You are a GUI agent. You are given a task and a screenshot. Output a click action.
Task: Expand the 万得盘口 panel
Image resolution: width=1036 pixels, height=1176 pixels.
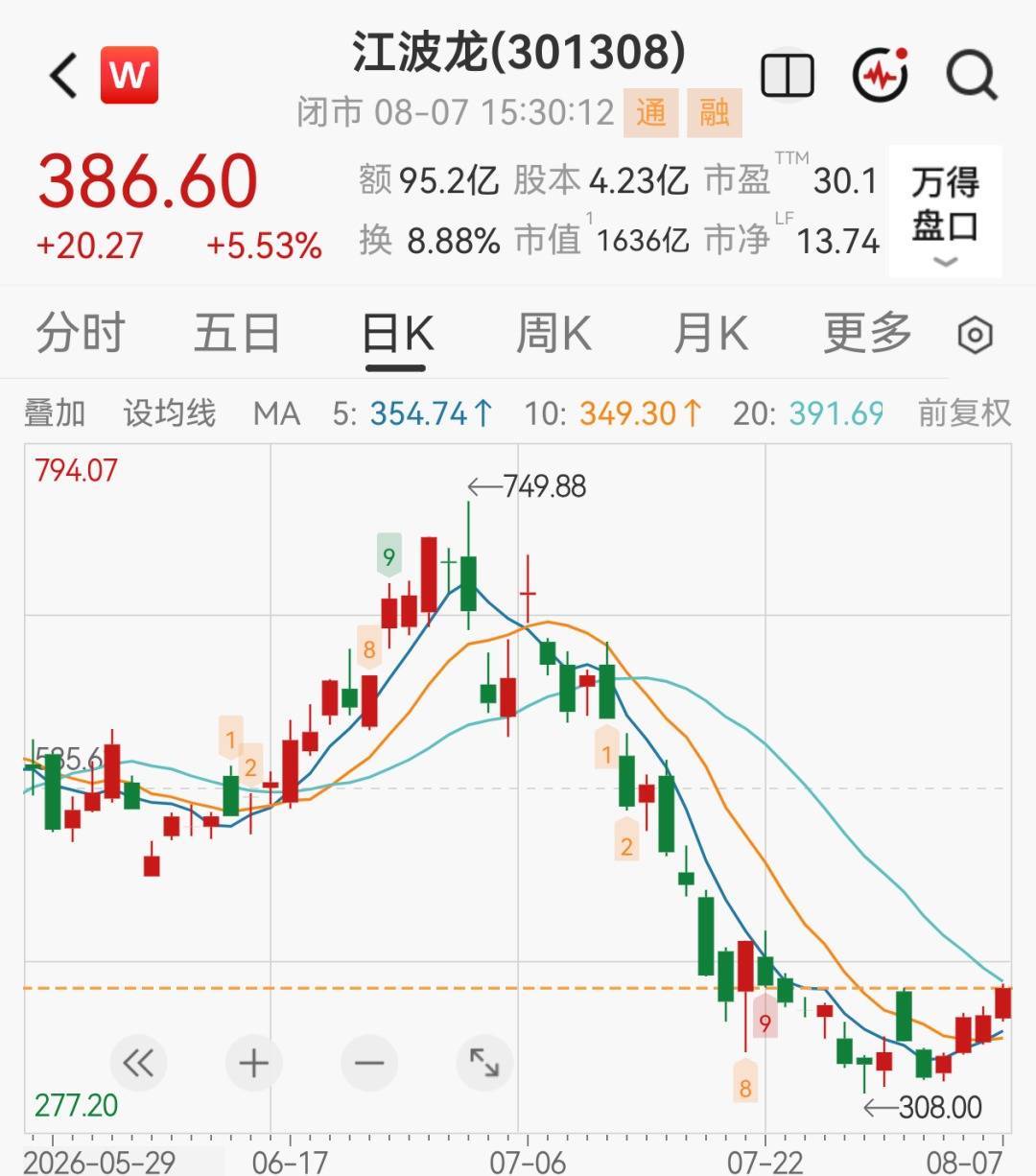945,212
